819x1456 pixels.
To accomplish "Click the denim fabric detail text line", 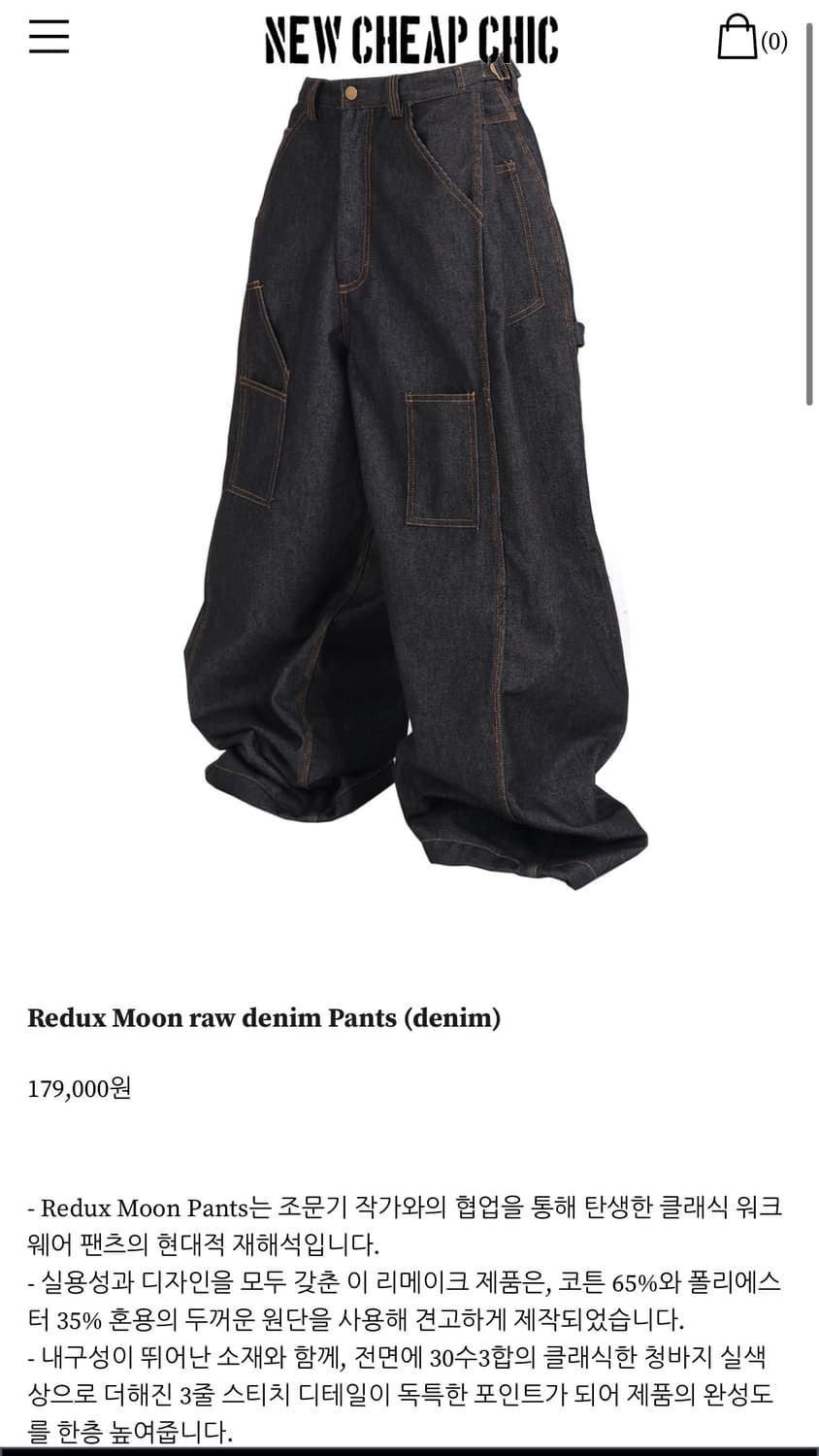I will pyautogui.click(x=408, y=1310).
